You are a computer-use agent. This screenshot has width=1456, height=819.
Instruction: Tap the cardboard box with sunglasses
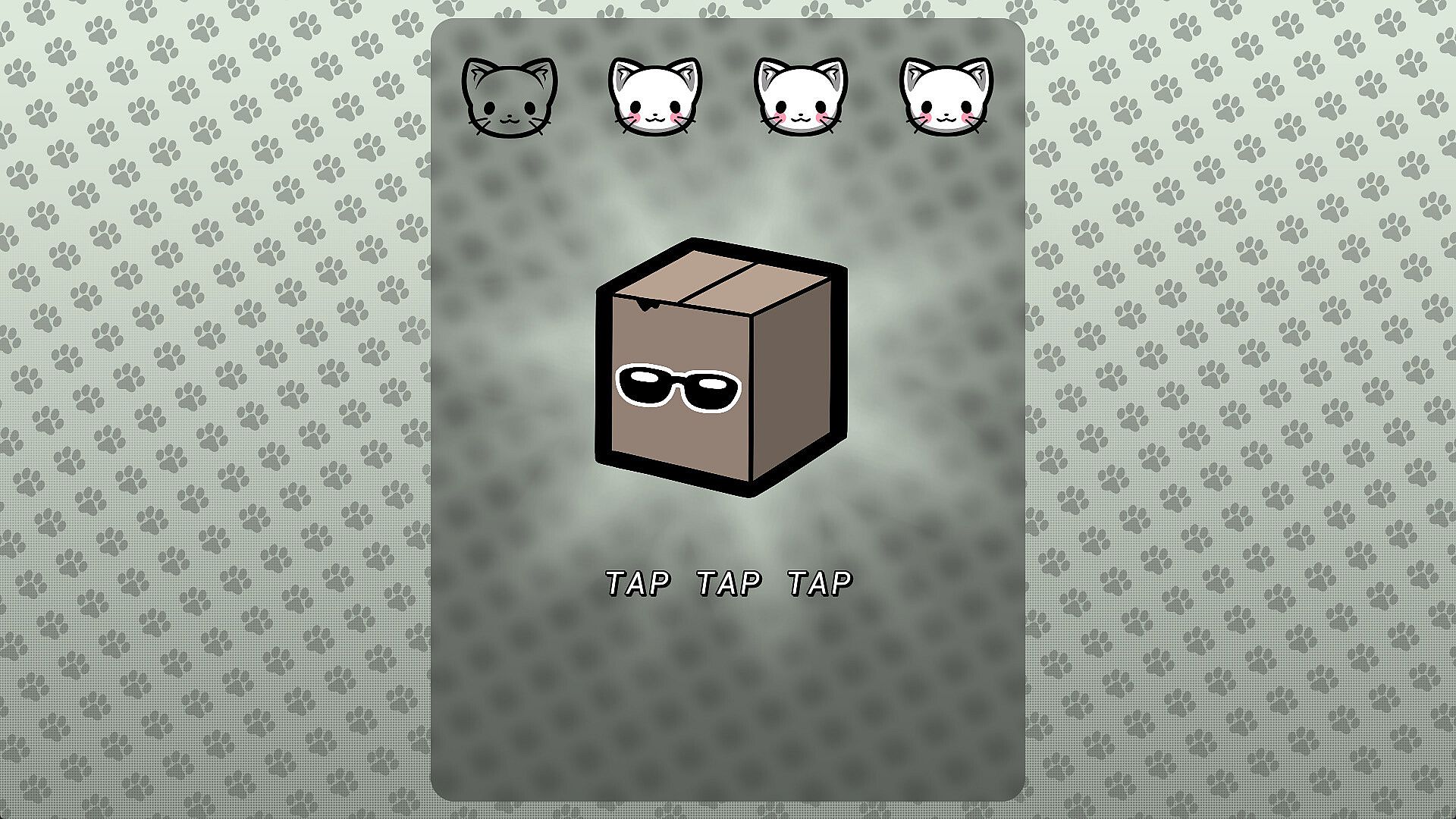tap(720, 369)
